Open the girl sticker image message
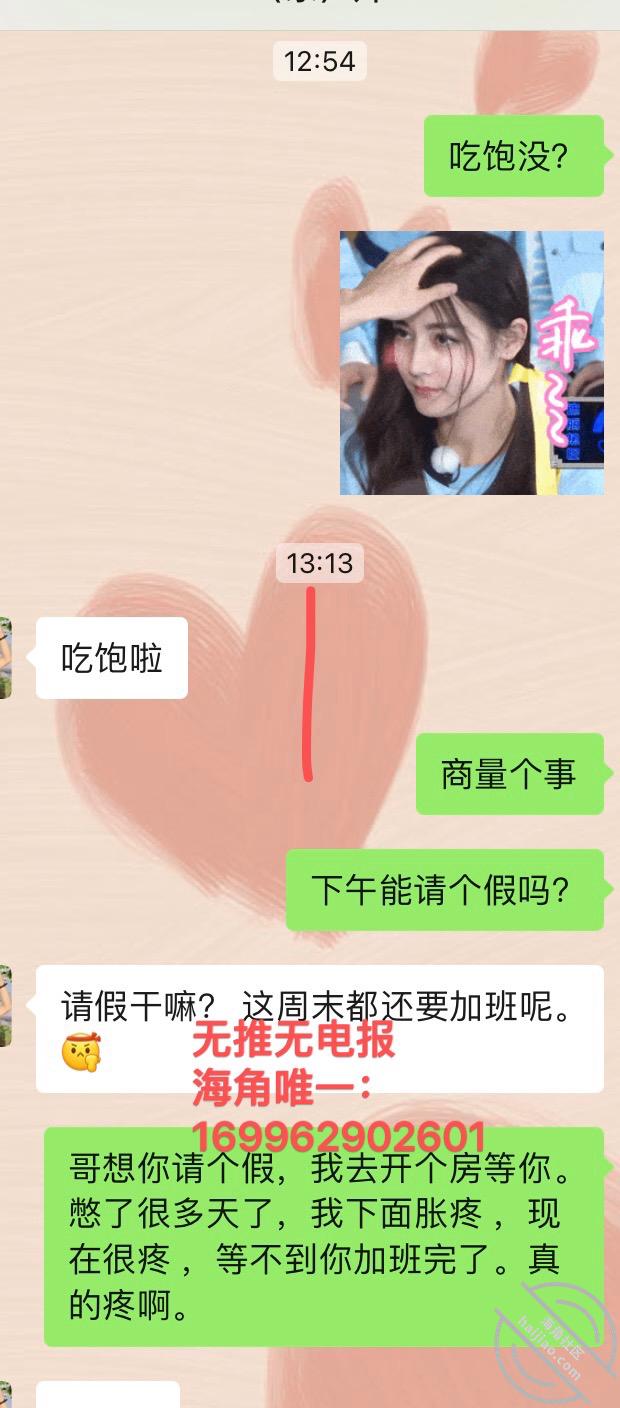Screen dimensions: 620x1408 pos(472,363)
